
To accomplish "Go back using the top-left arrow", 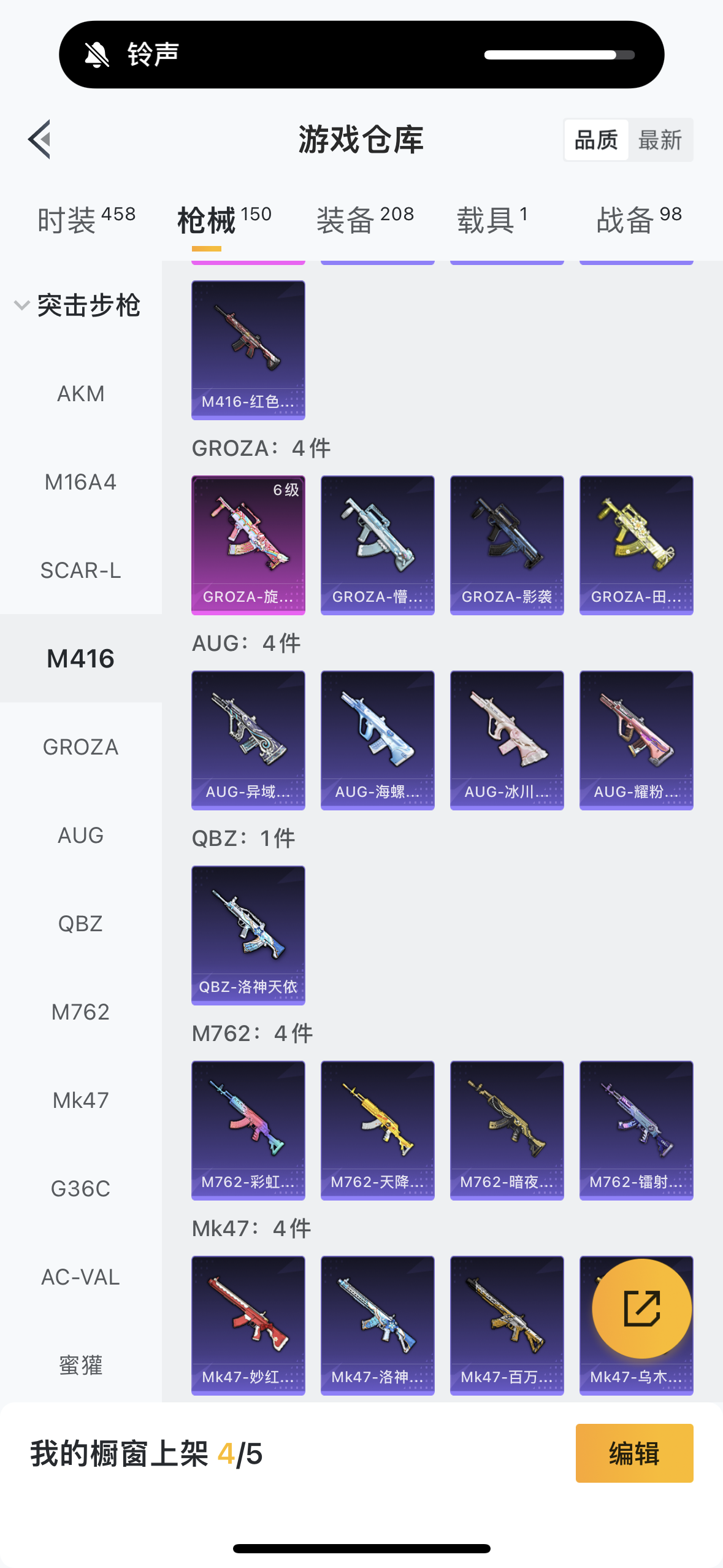I will coord(39,139).
